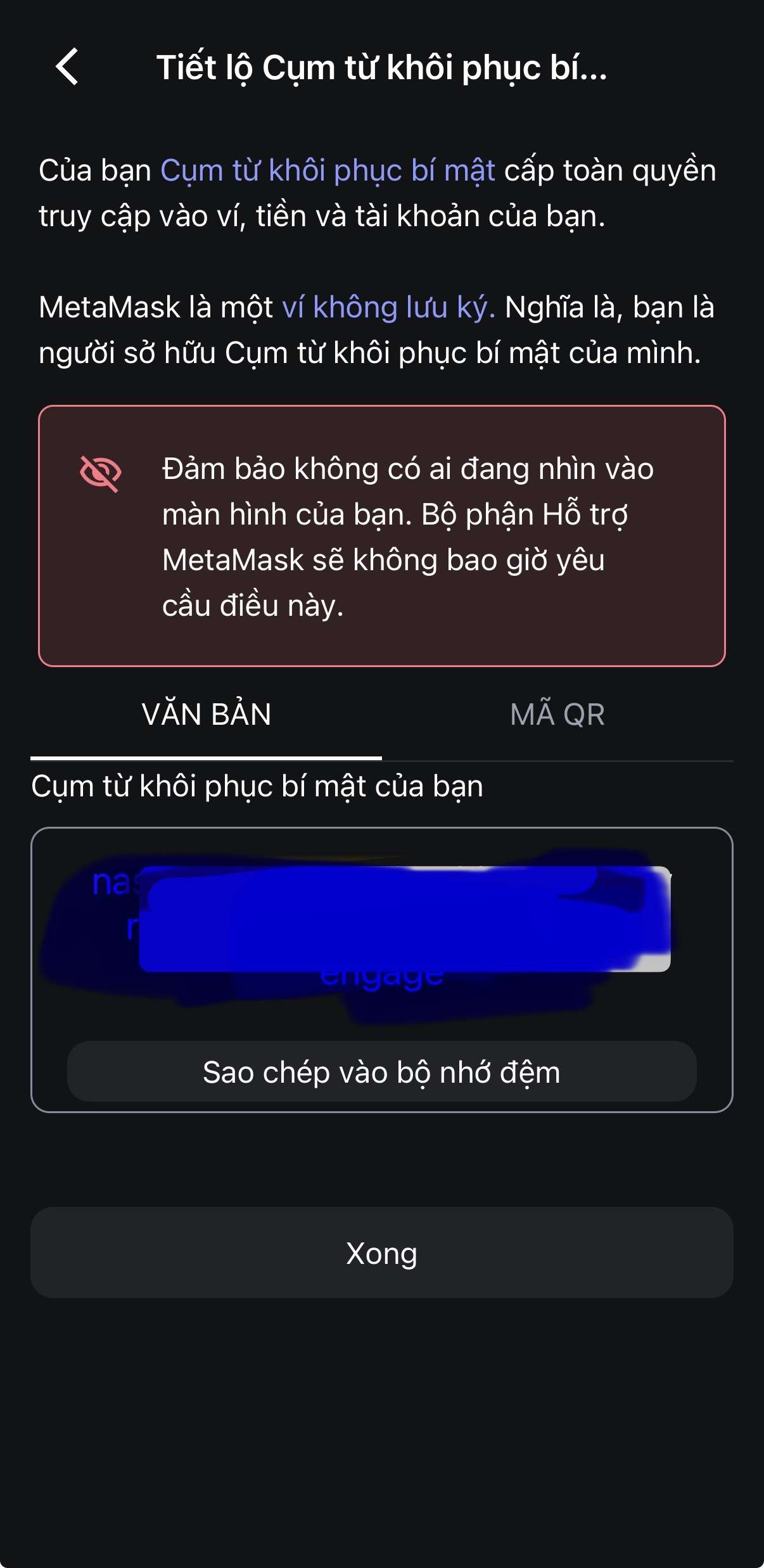The width and height of the screenshot is (764, 1568).
Task: Open the ví không lưu ký link
Action: click(388, 307)
